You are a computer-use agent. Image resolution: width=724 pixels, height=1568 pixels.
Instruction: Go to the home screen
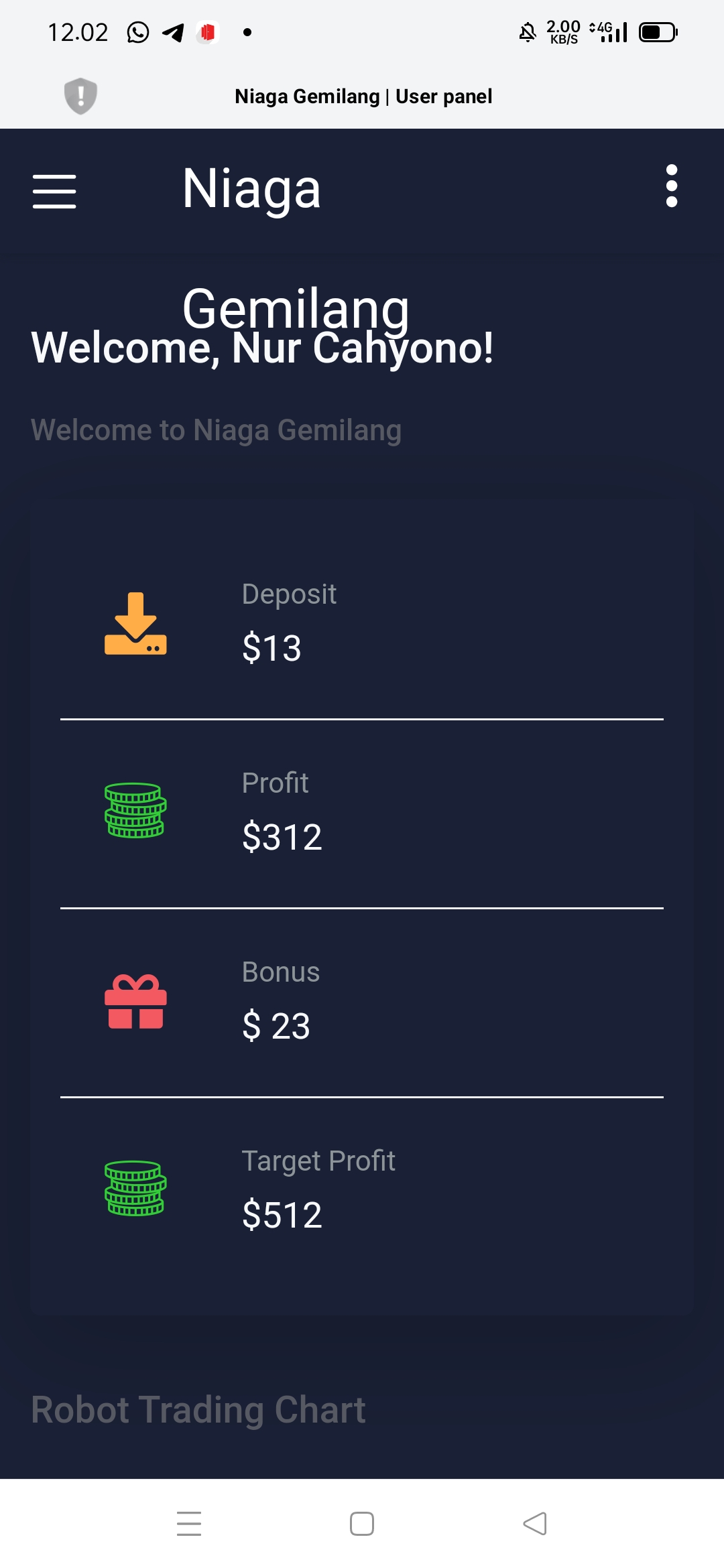(x=362, y=1524)
